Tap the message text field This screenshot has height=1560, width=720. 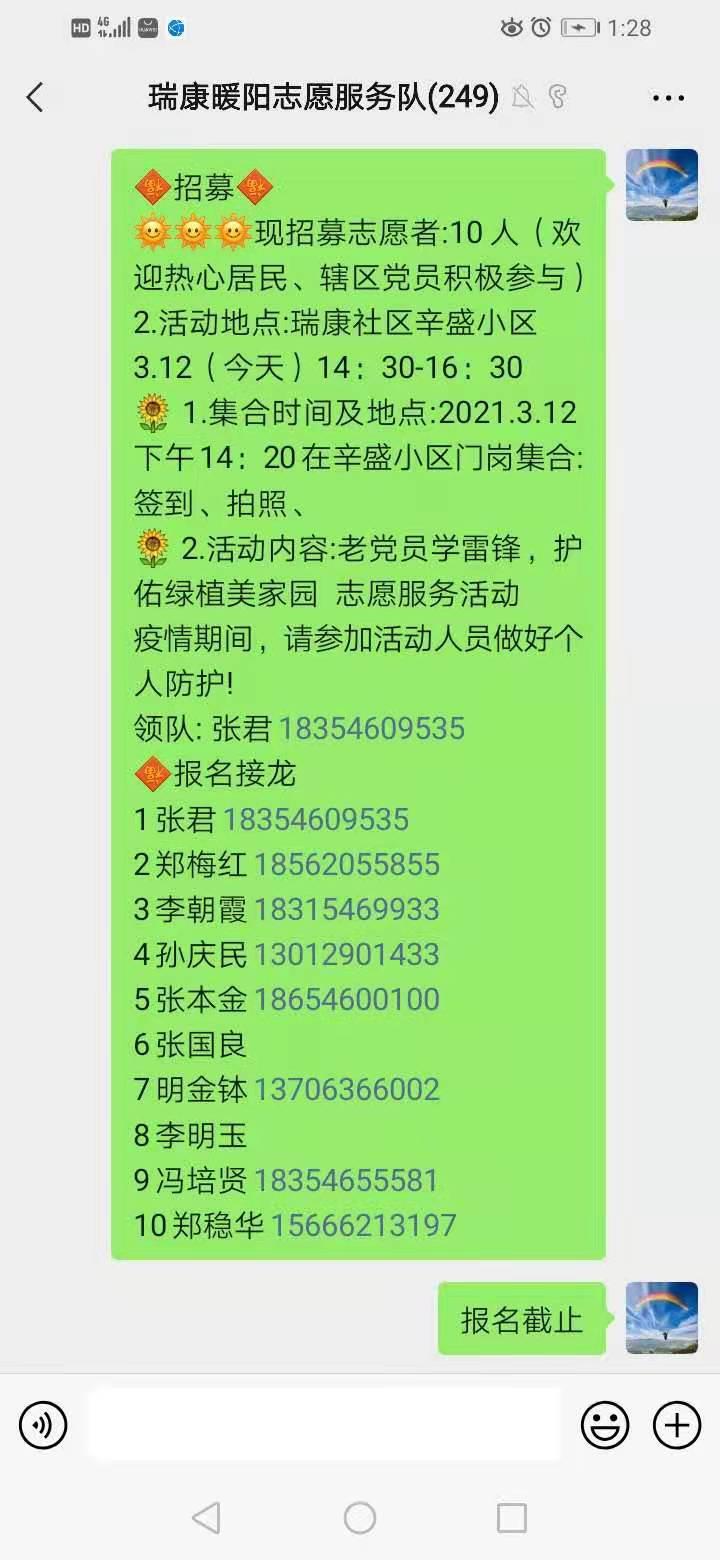pos(324,1425)
